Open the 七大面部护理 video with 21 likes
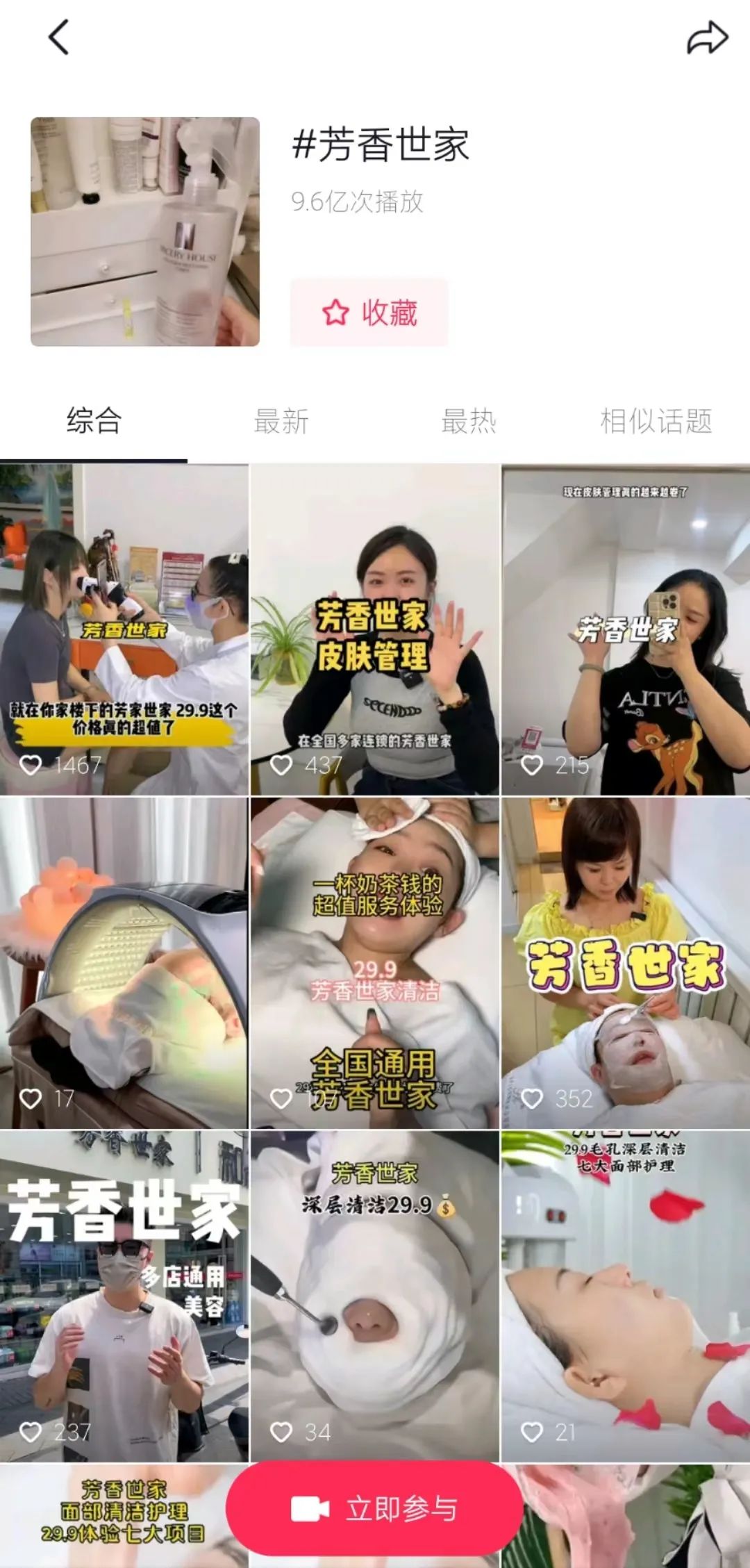The image size is (750, 1568). [626, 1296]
